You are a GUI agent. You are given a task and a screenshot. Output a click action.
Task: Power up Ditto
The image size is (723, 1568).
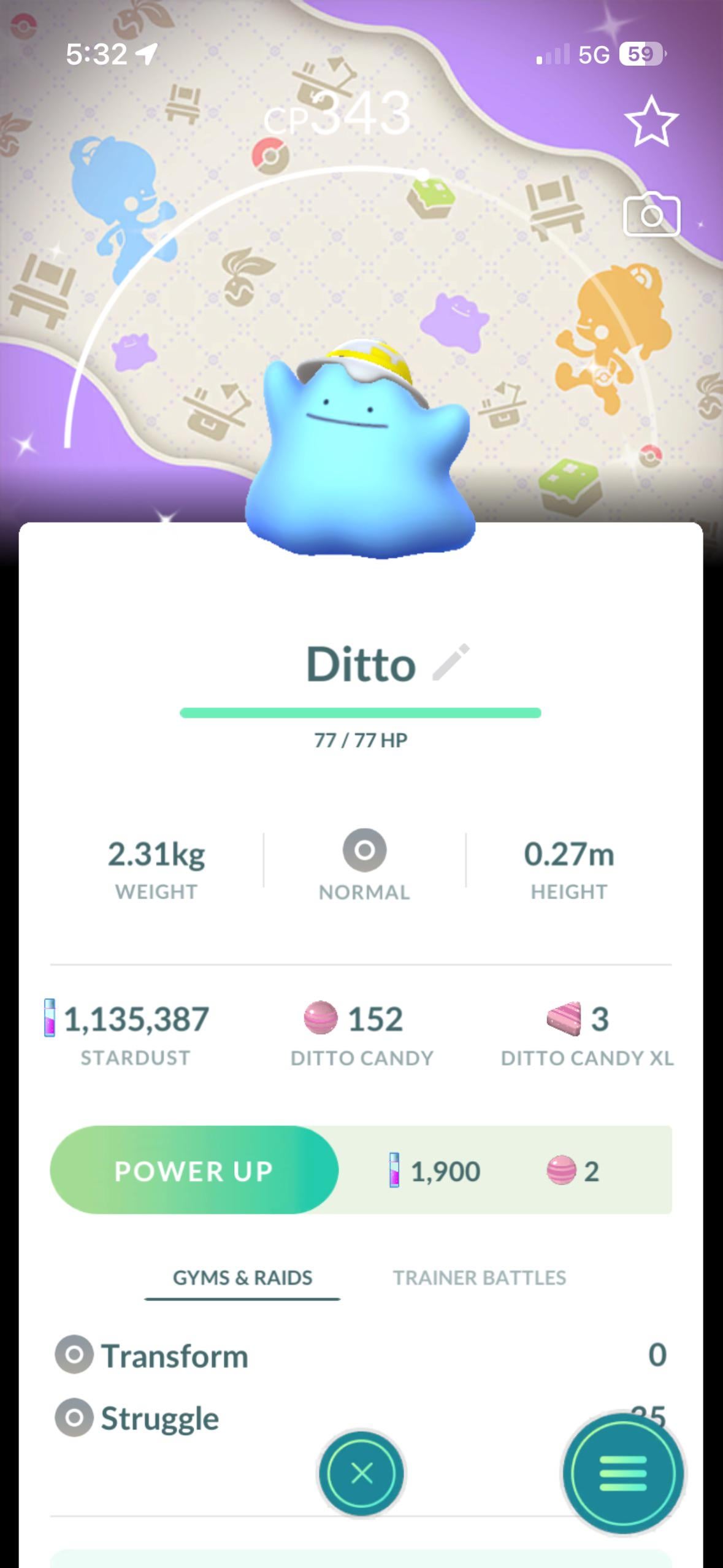coord(194,1170)
